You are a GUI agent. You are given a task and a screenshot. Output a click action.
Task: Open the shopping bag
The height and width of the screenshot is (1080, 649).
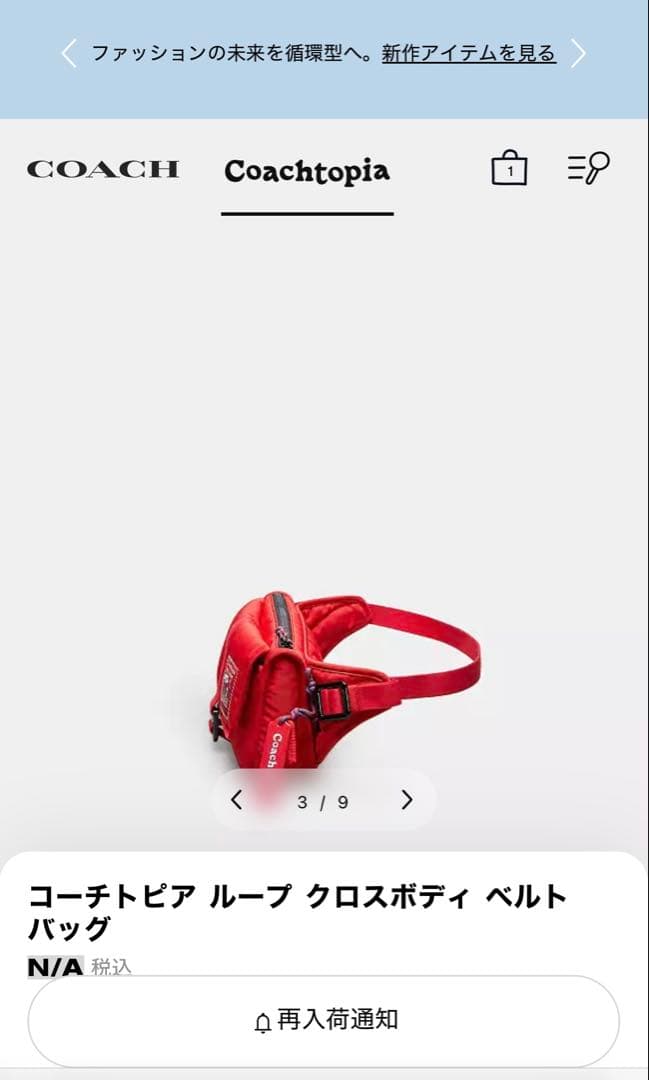pos(509,168)
